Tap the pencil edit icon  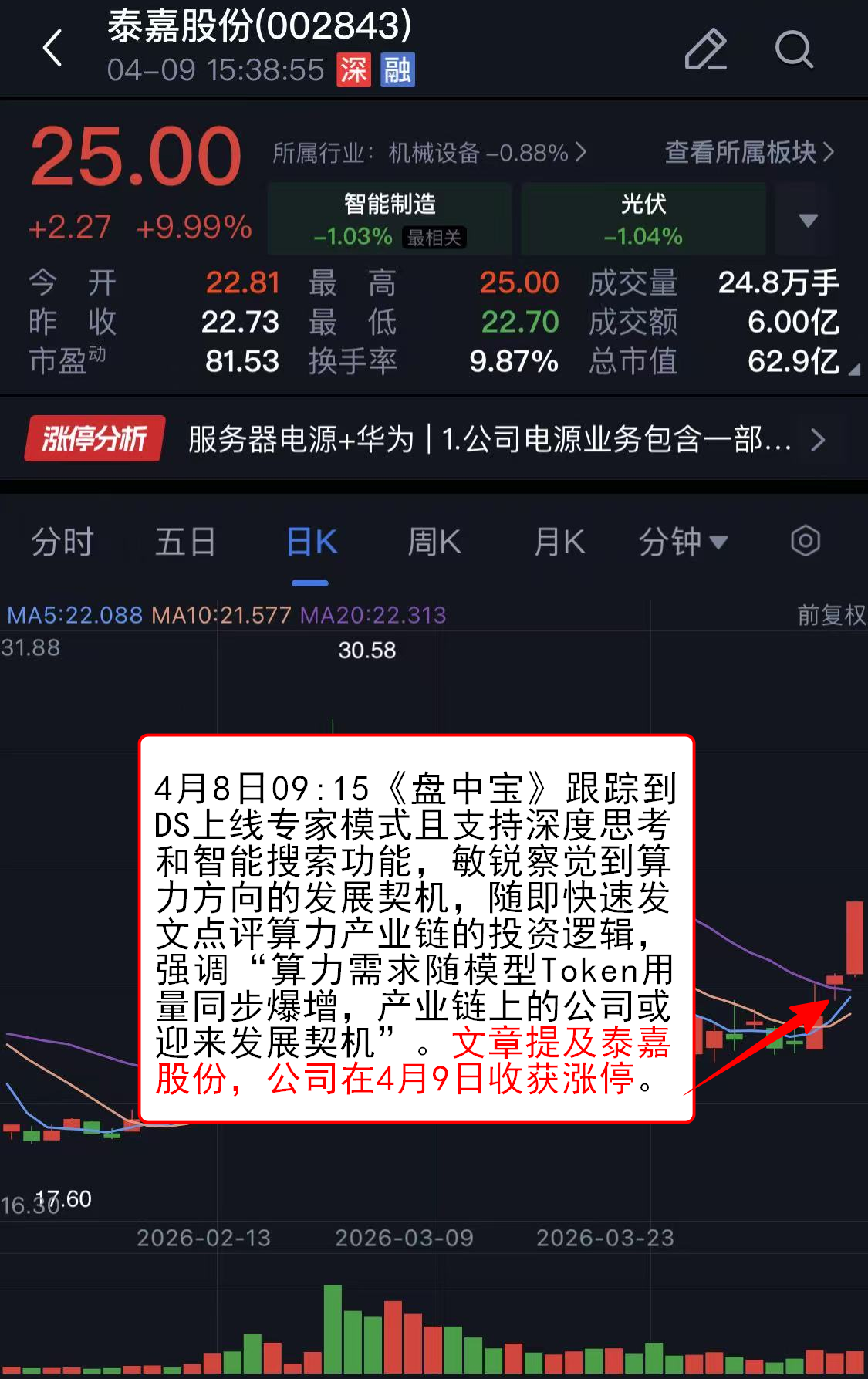pyautogui.click(x=705, y=49)
